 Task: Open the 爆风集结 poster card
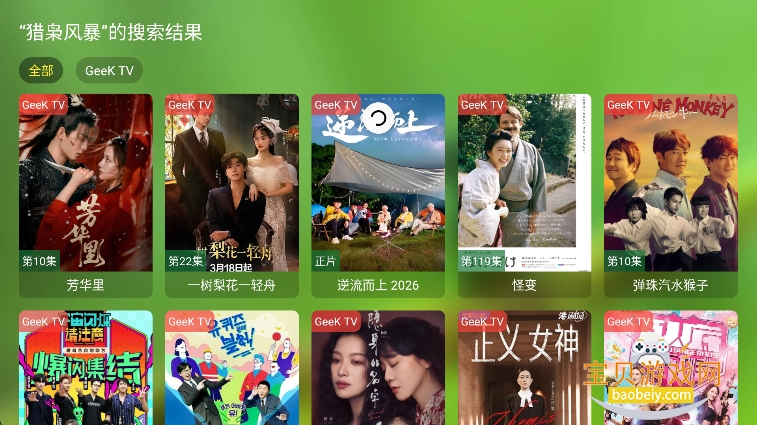[86, 370]
